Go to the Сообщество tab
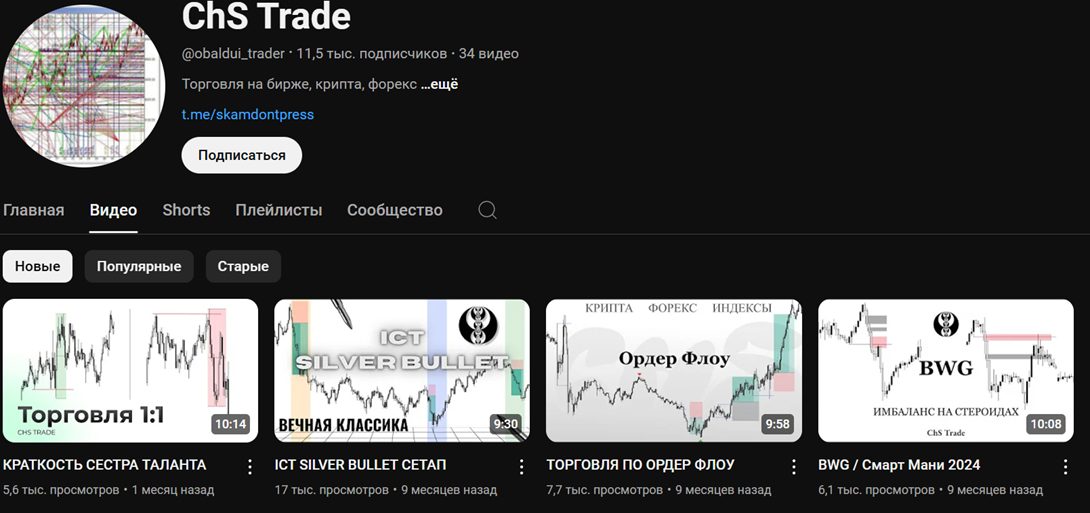 coord(394,210)
